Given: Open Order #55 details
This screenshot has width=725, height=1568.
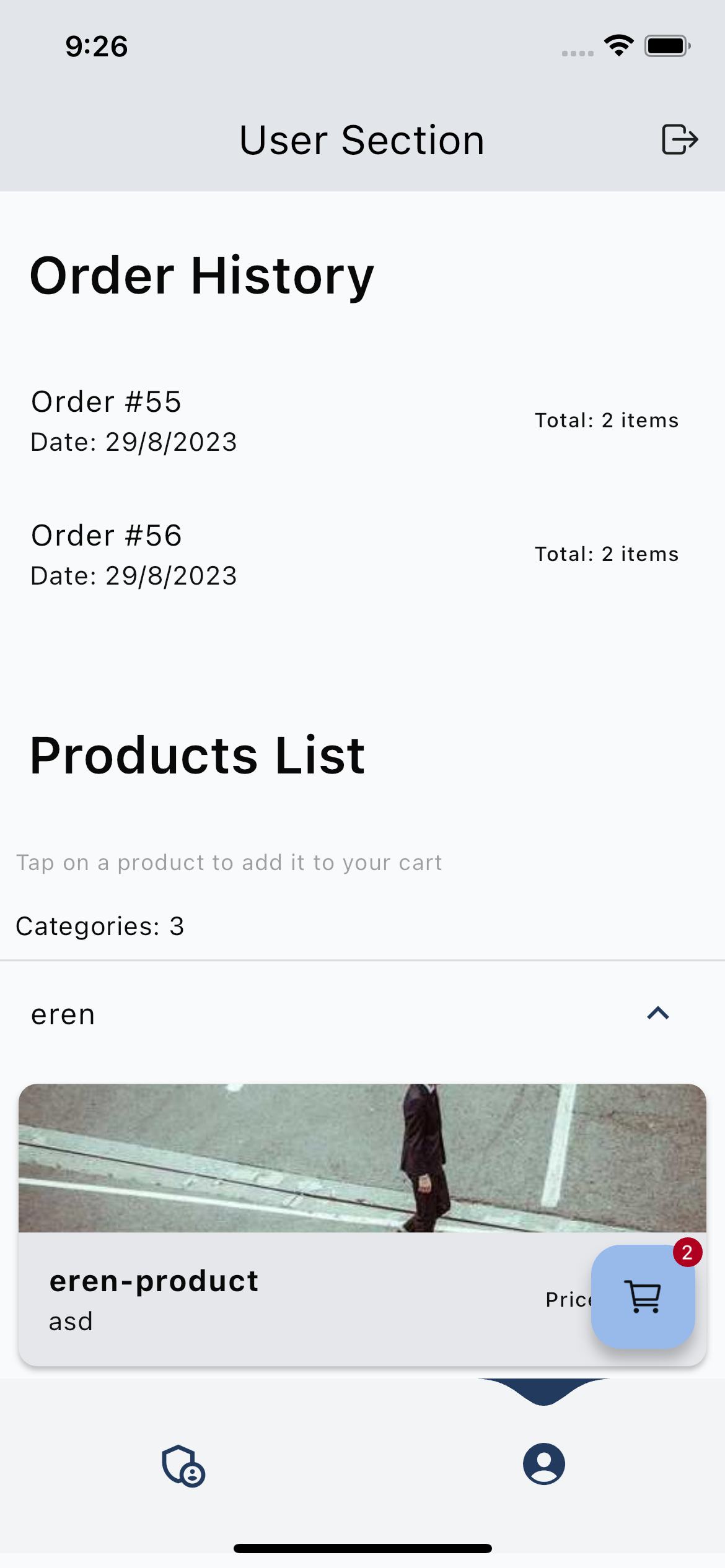Looking at the screenshot, I should (362, 421).
